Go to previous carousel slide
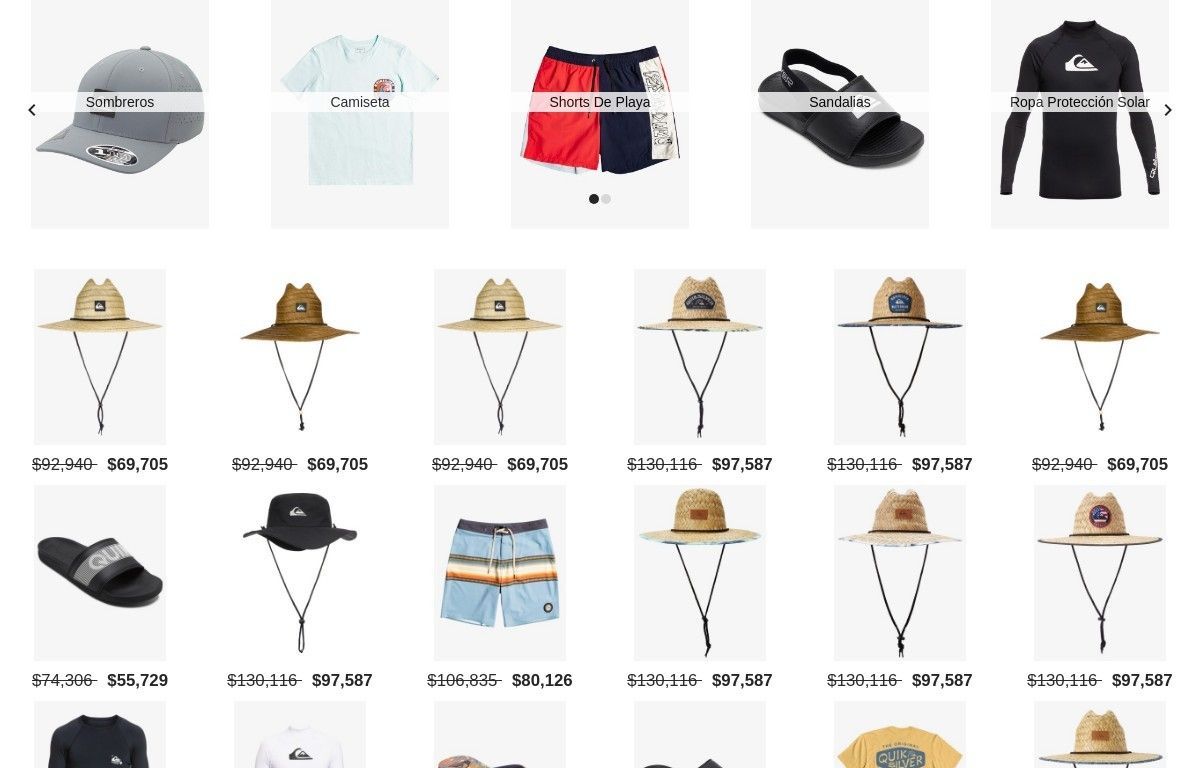 pos(32,110)
